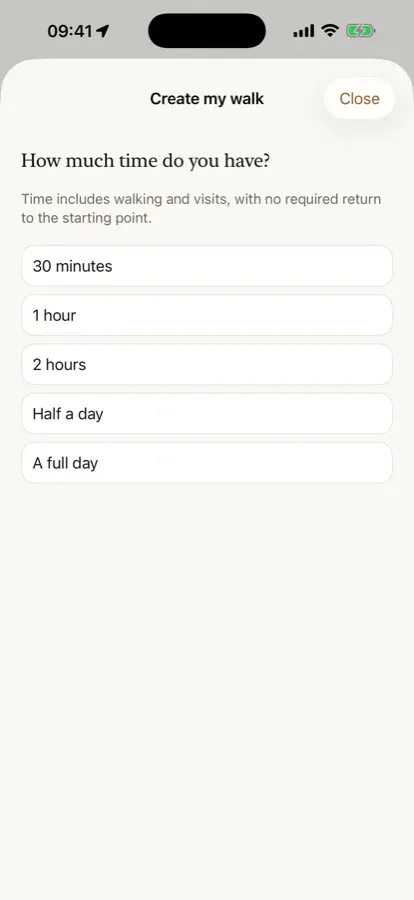This screenshot has width=414, height=900.
Task: Select Half a day option
Action: pos(207,414)
